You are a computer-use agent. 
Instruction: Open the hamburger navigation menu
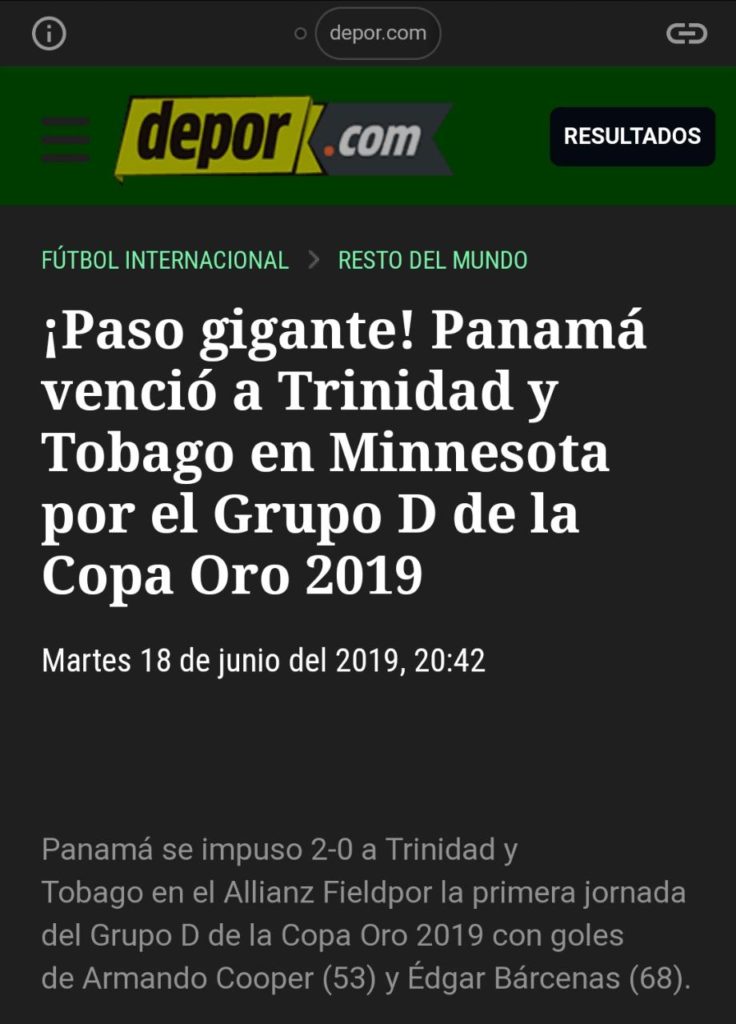[66, 139]
